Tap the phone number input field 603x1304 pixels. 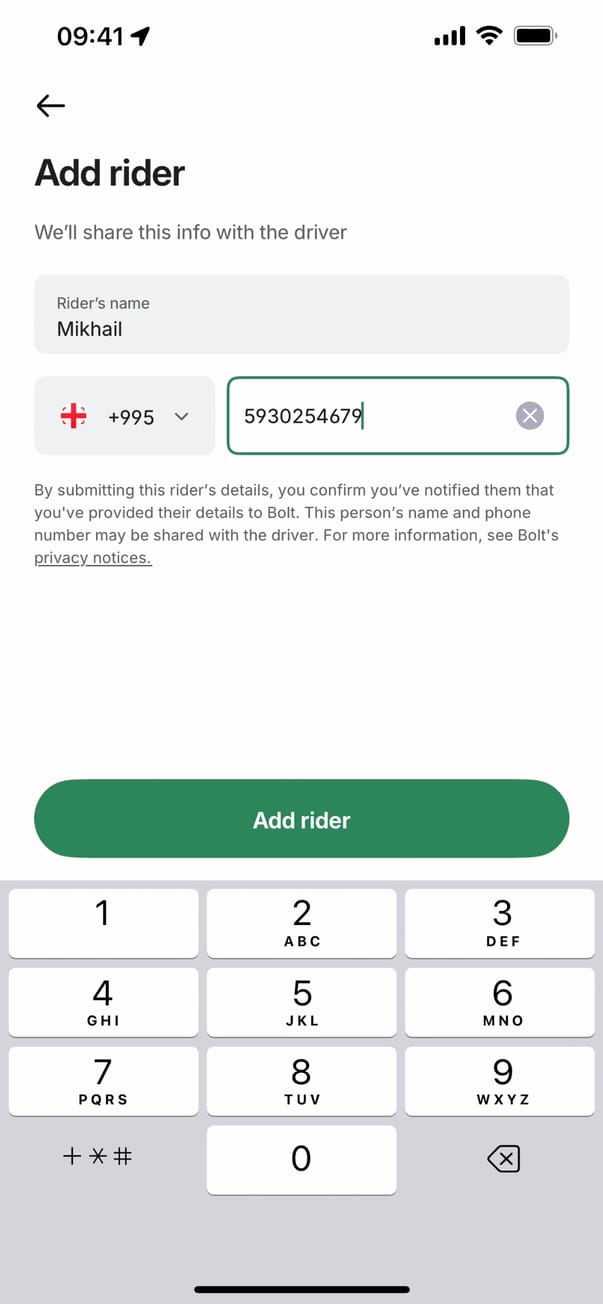click(x=370, y=416)
